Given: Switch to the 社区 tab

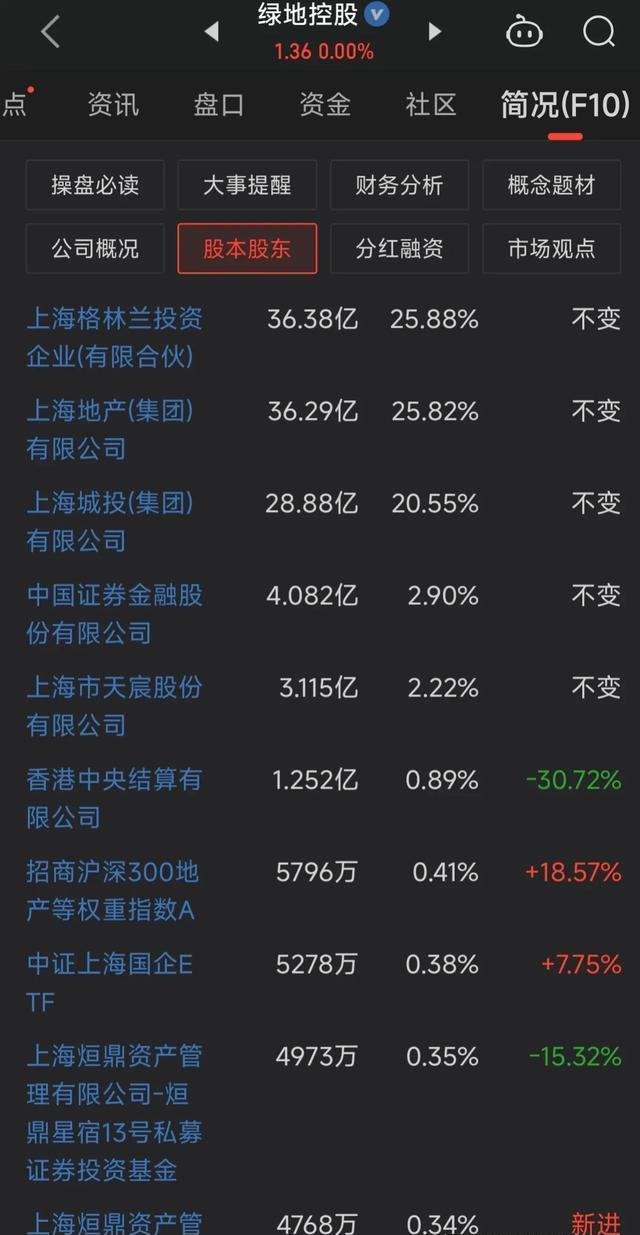Looking at the screenshot, I should pyautogui.click(x=431, y=104).
